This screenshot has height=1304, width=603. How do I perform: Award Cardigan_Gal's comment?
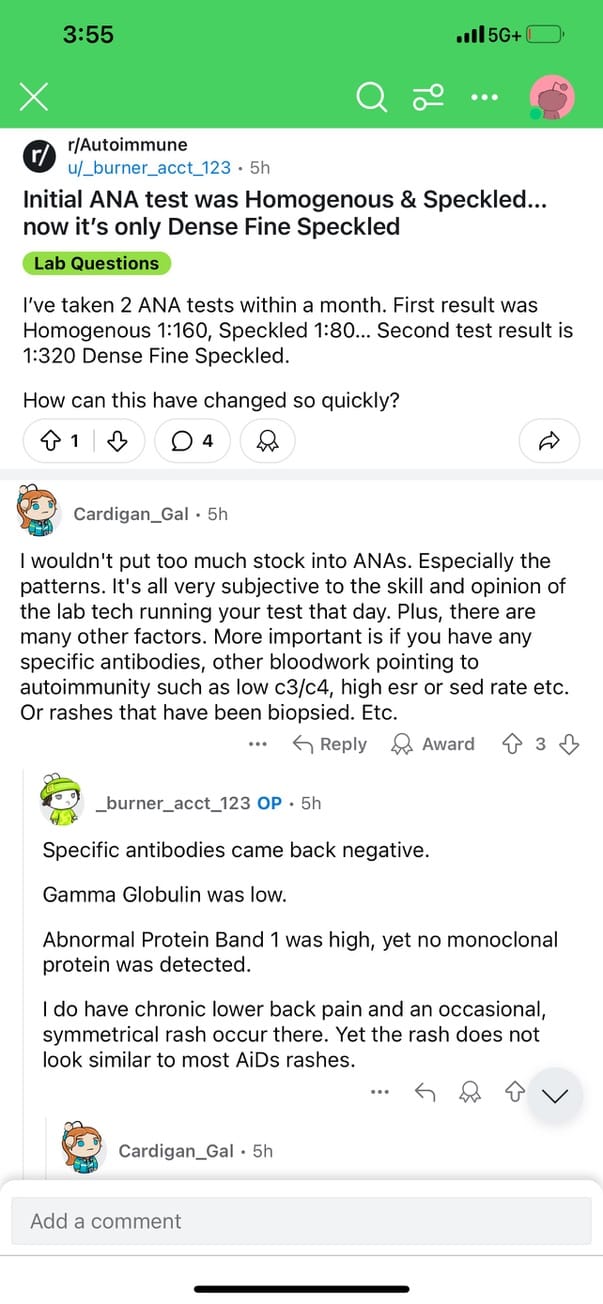coord(432,744)
